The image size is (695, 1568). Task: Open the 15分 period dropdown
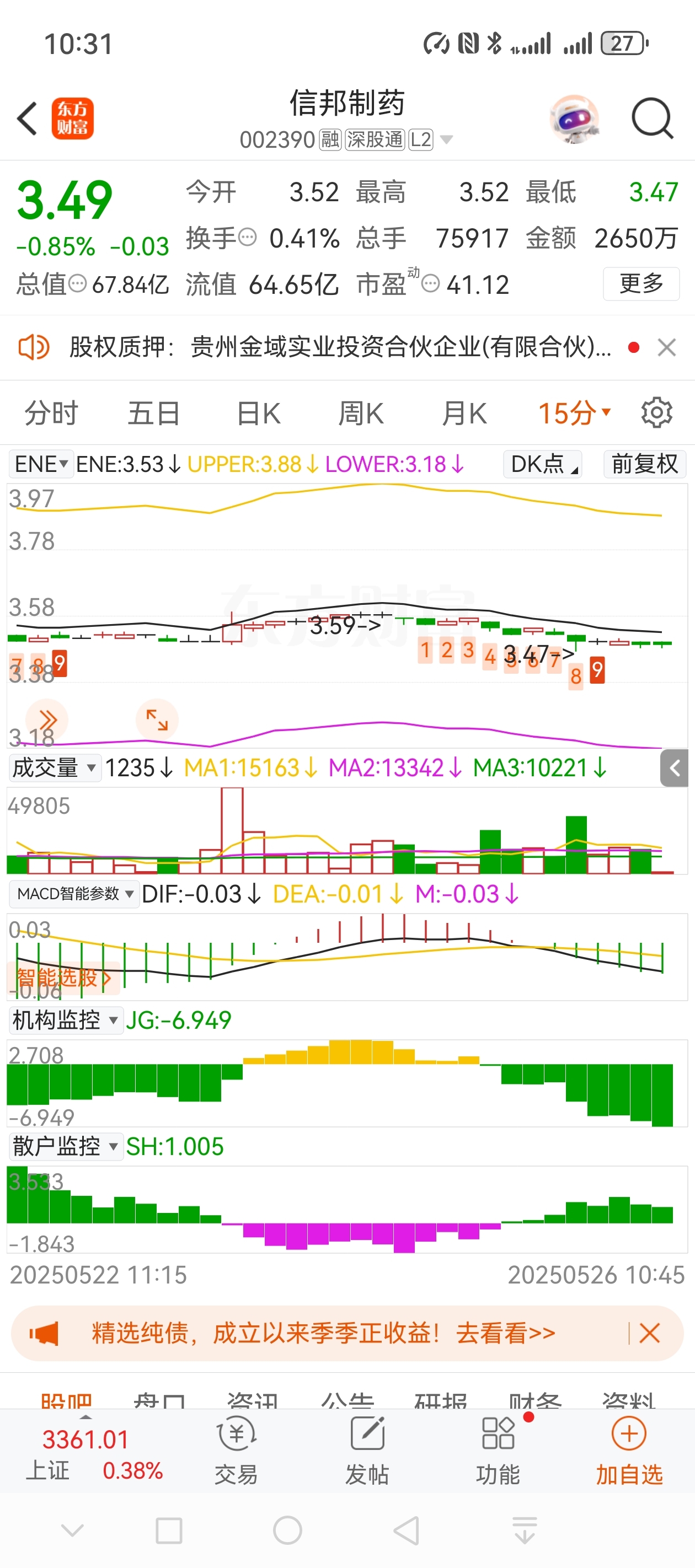click(x=574, y=414)
